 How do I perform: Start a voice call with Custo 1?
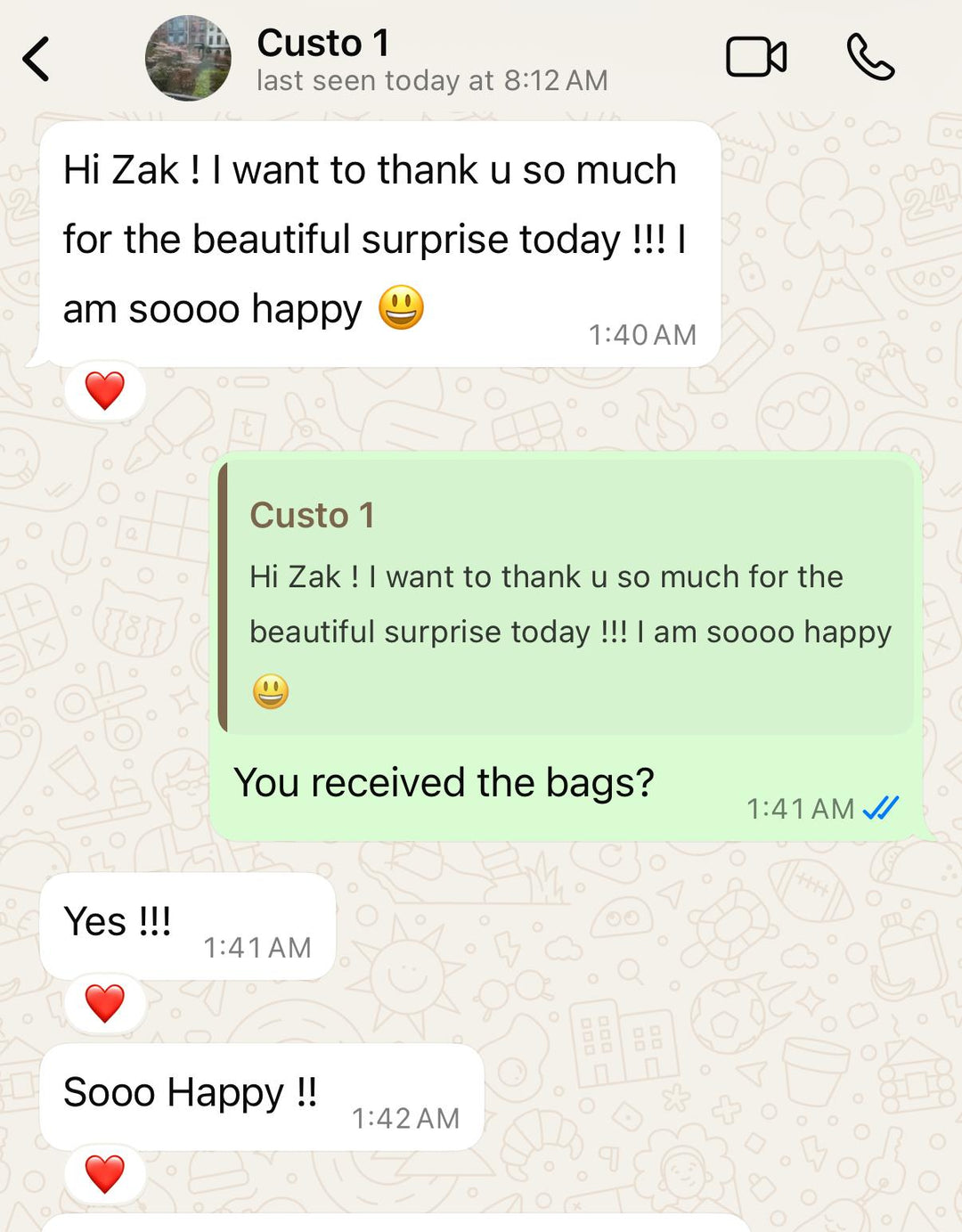tap(869, 58)
